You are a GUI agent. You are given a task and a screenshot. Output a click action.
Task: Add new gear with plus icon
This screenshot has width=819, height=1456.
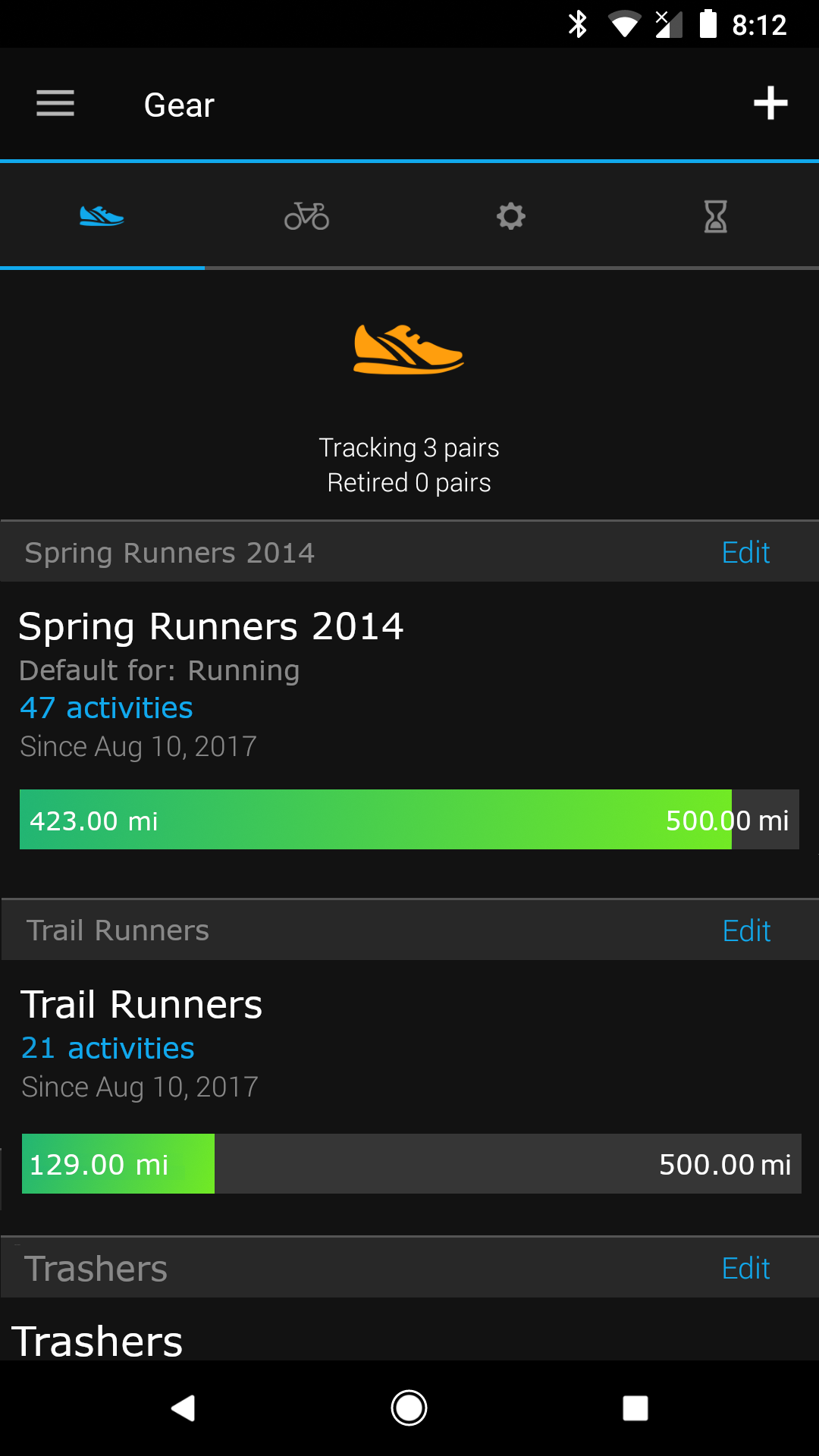(x=770, y=104)
